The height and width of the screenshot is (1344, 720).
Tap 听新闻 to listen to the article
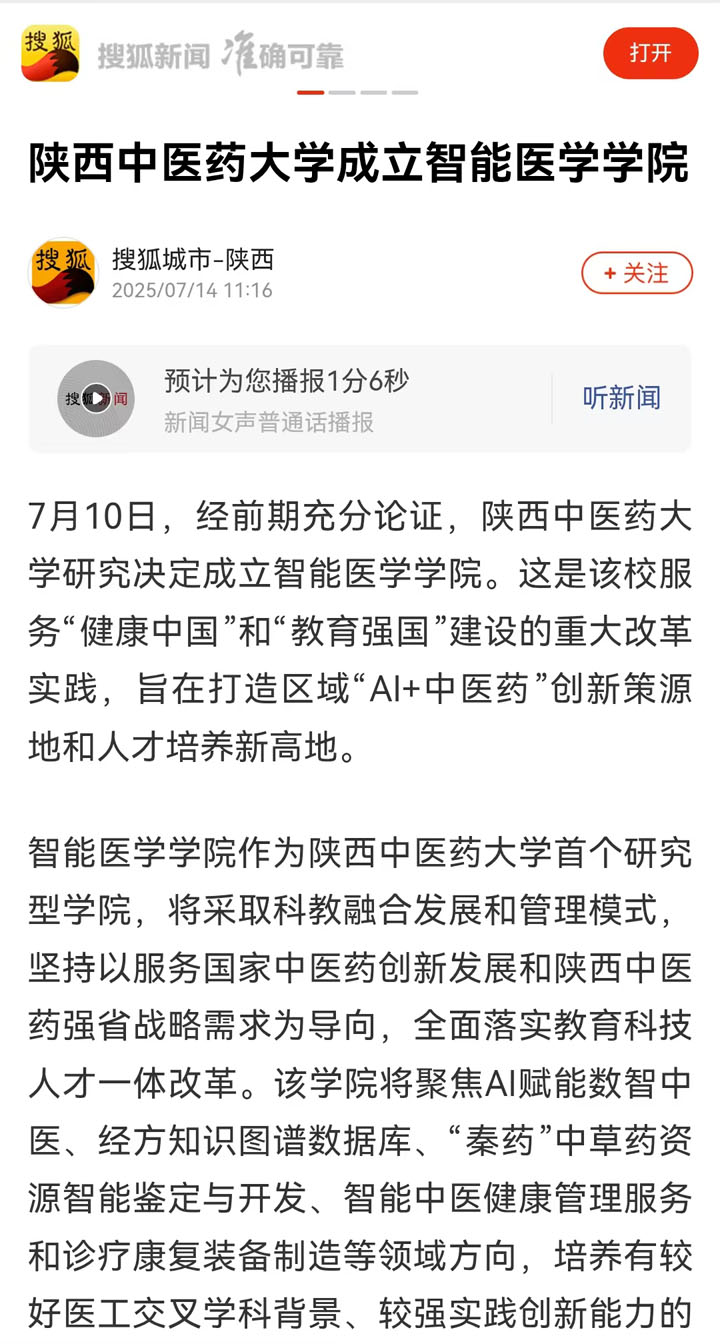click(622, 398)
